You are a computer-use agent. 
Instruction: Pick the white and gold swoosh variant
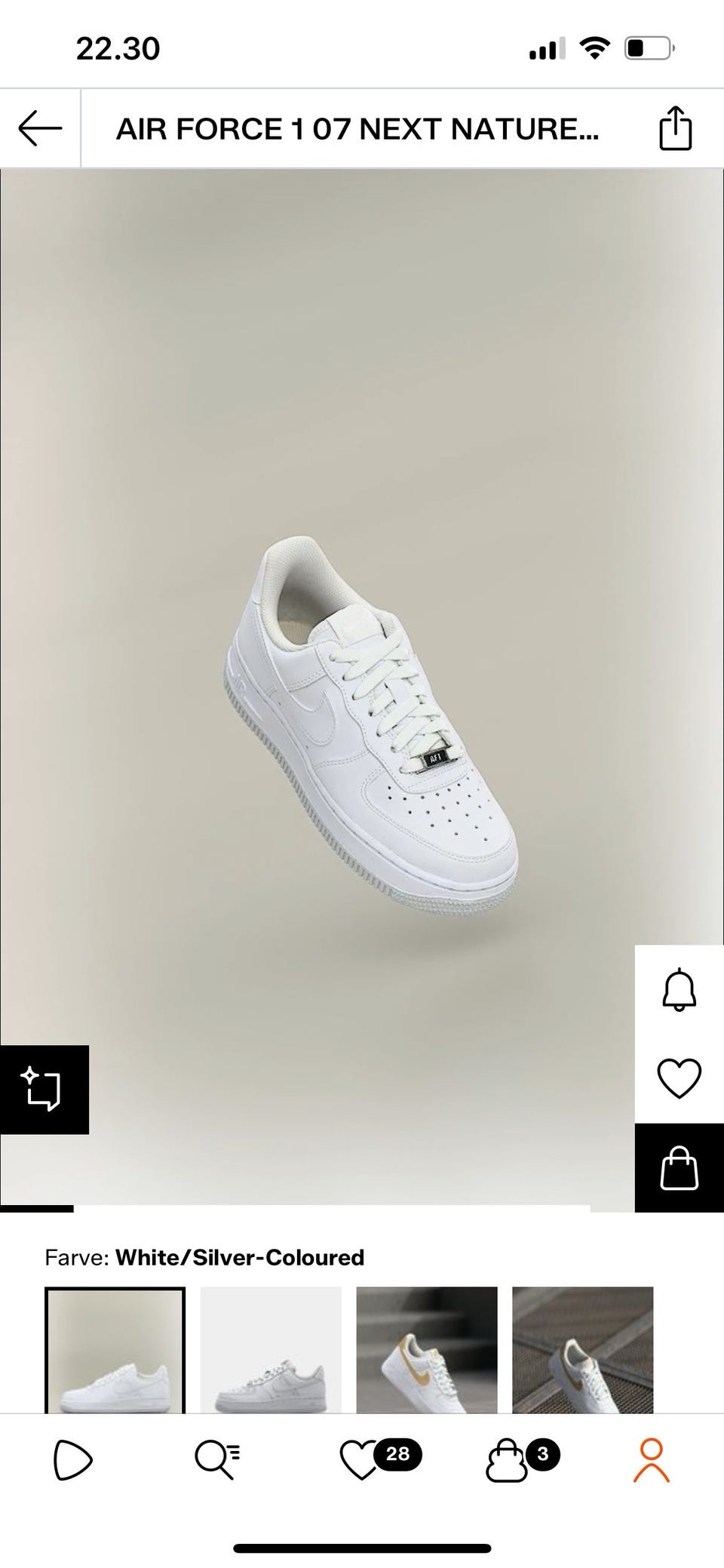pyautogui.click(x=426, y=1349)
